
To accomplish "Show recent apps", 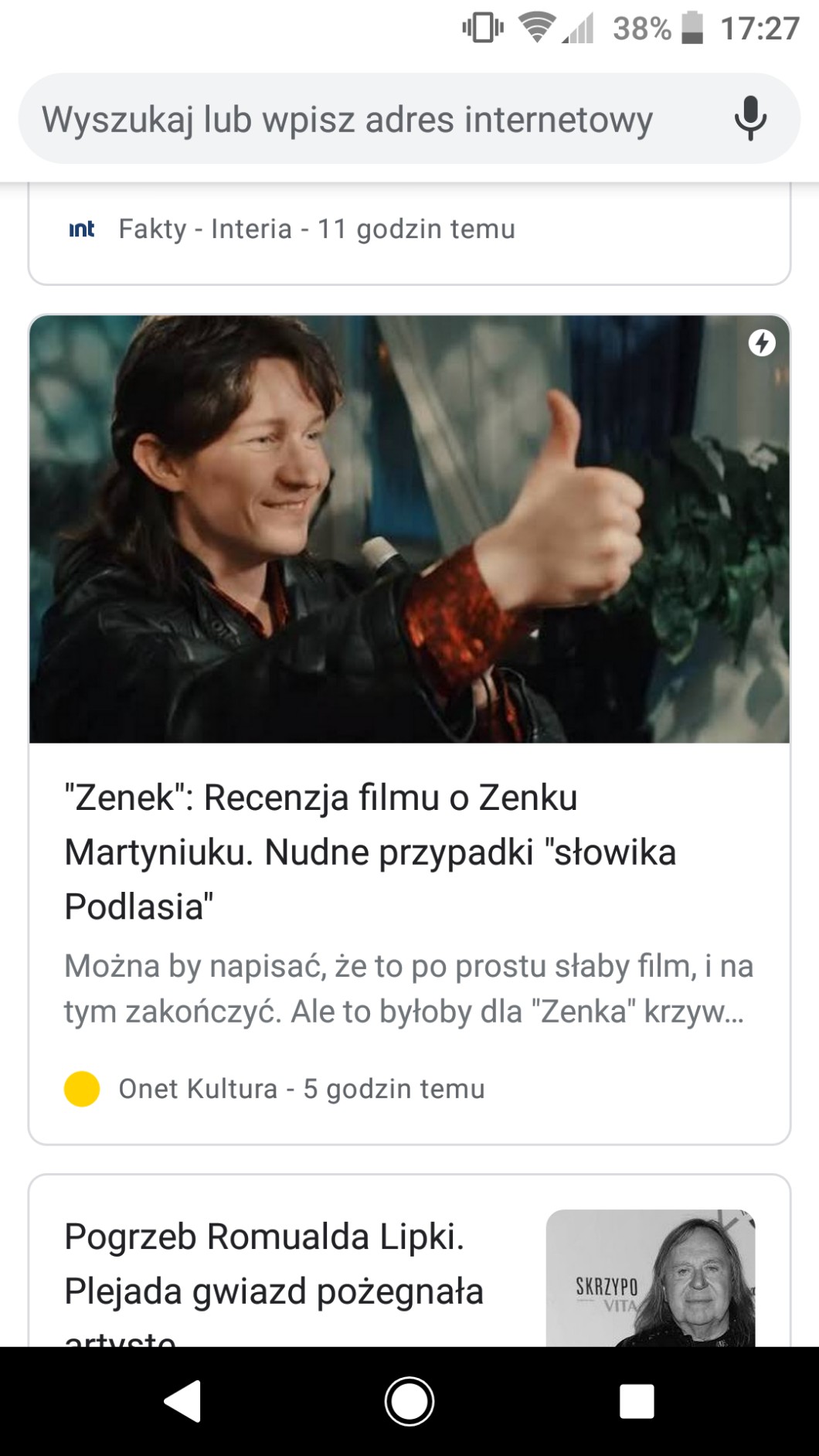I will (x=637, y=1400).
